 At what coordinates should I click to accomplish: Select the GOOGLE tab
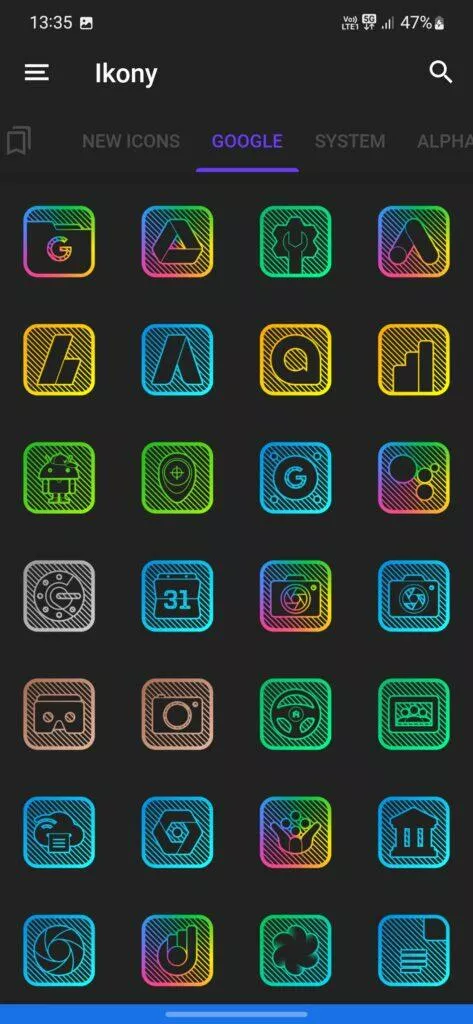click(x=247, y=140)
